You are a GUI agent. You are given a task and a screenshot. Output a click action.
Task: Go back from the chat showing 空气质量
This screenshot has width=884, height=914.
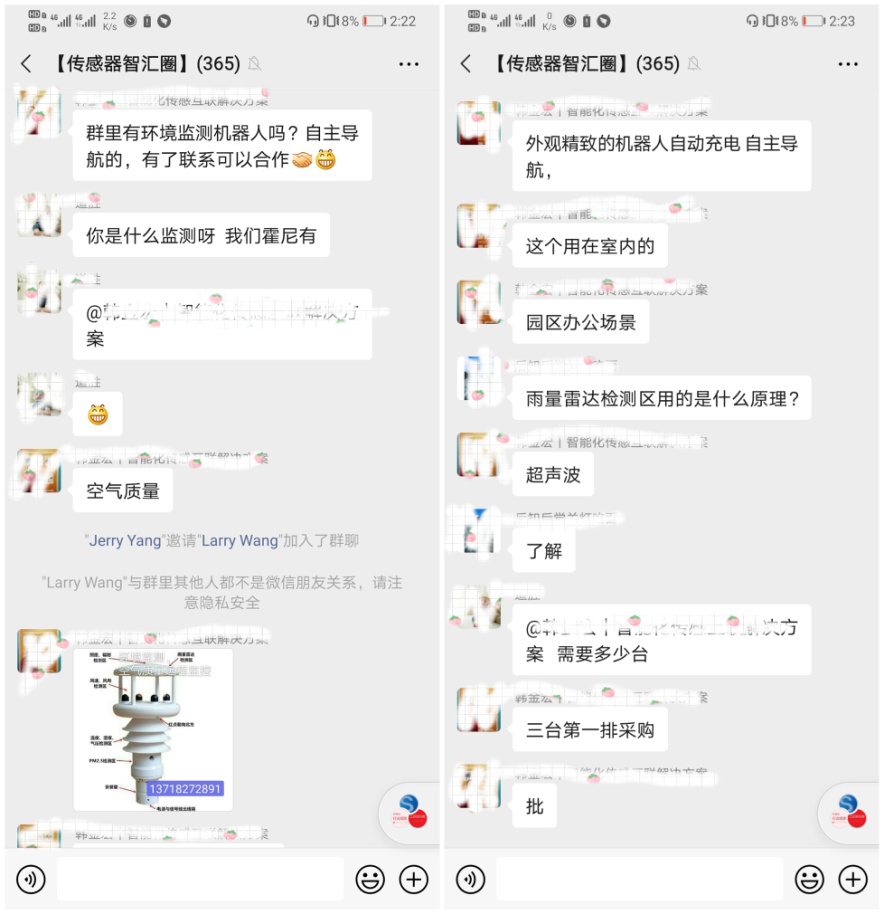26,64
